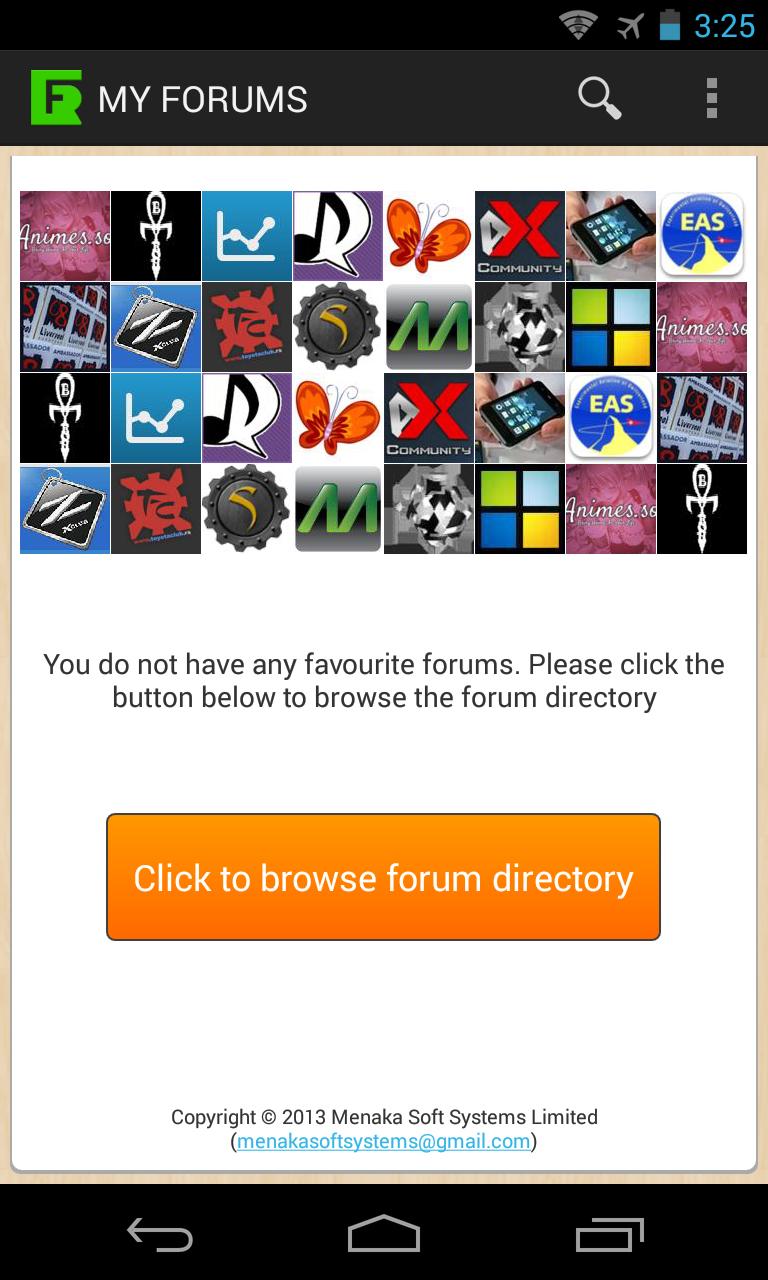Open the menakasoftsystems email link
This screenshot has height=1280, width=768.
383,1141
